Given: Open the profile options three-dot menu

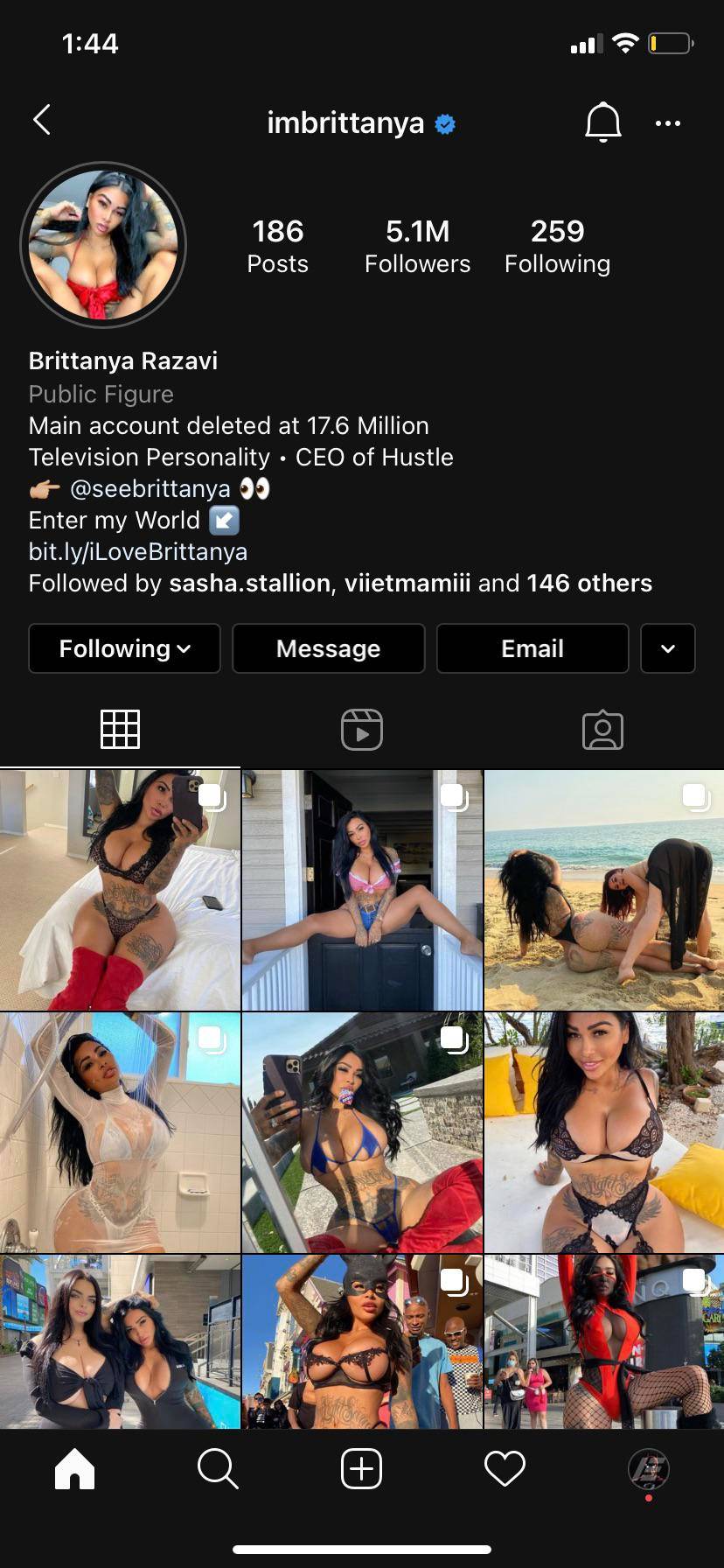Looking at the screenshot, I should (667, 122).
